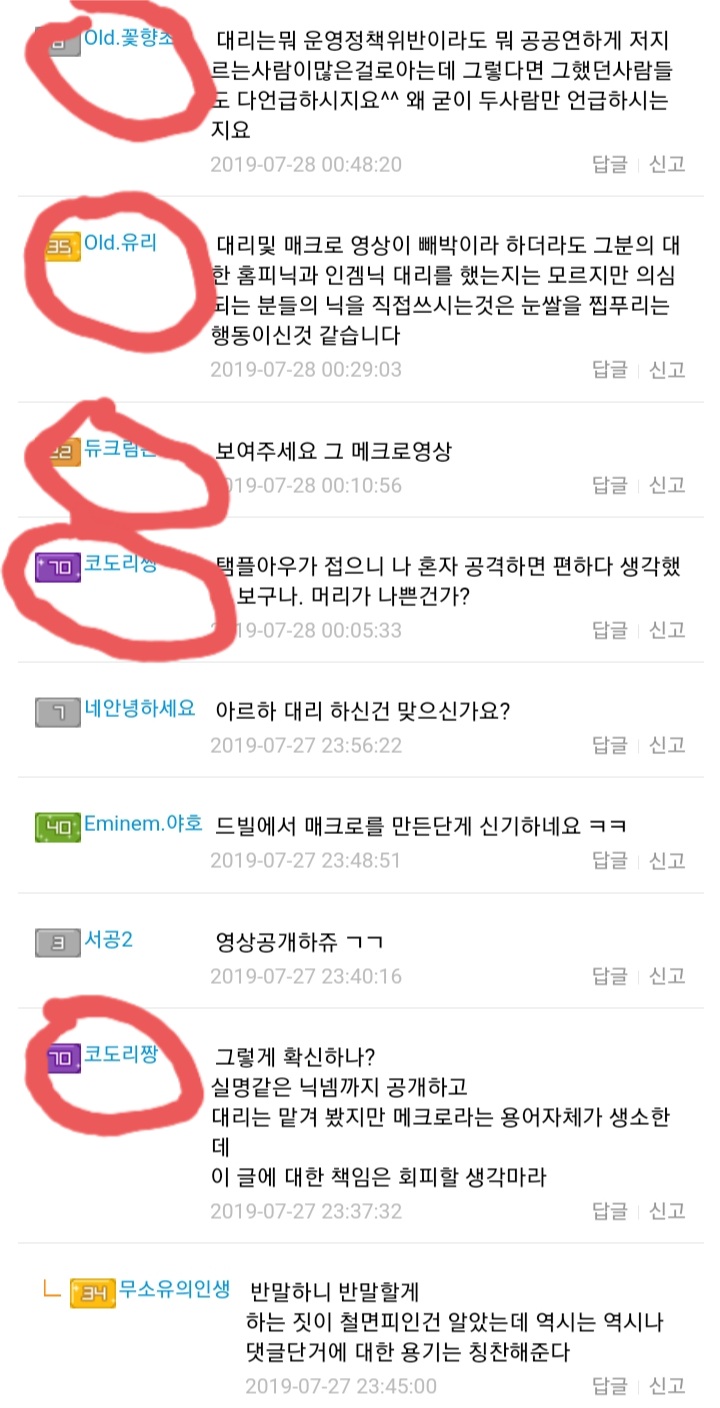Reply to Old.유리's comment
The image size is (720, 1408).
(609, 369)
